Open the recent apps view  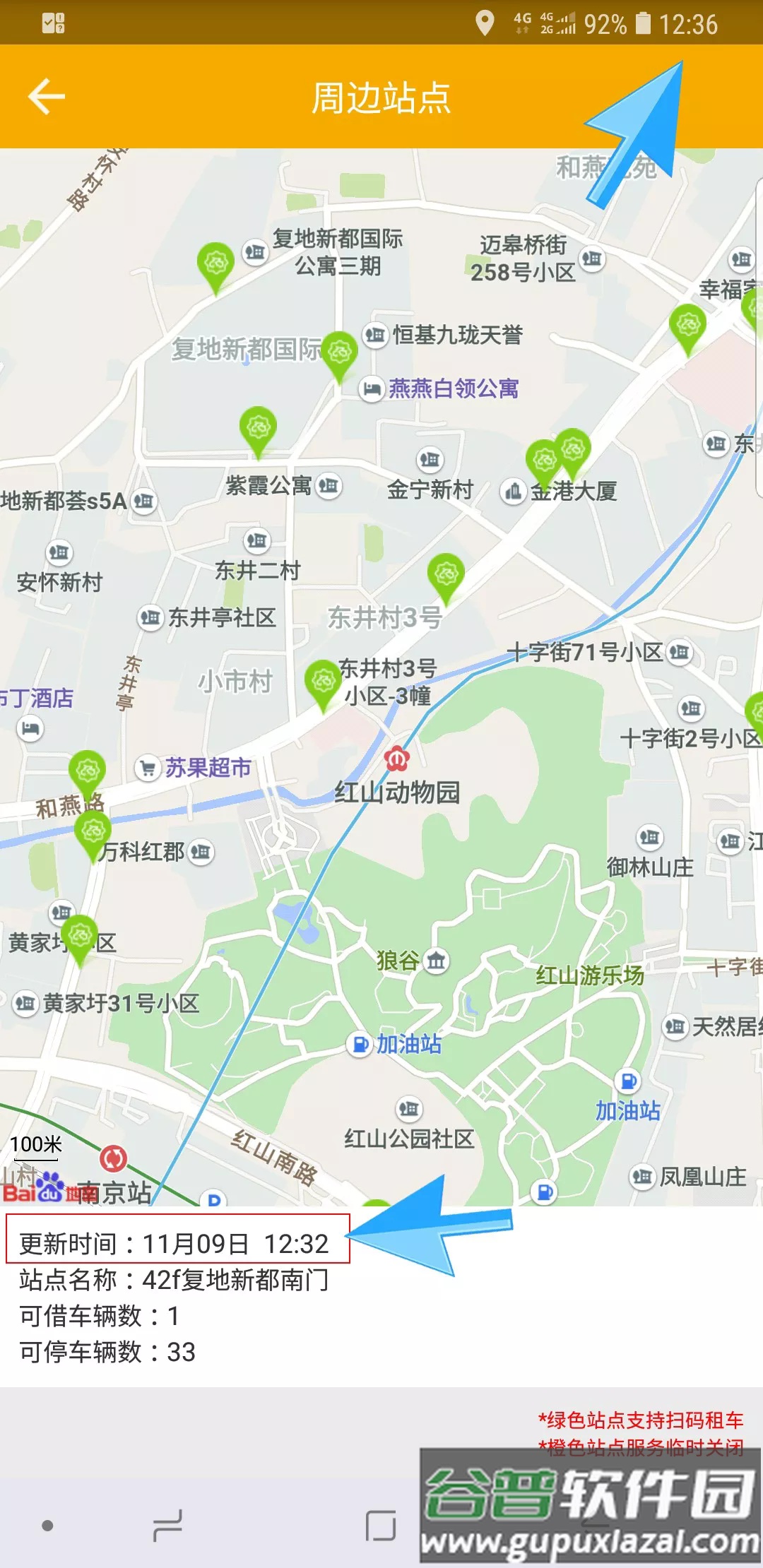tap(167, 1526)
